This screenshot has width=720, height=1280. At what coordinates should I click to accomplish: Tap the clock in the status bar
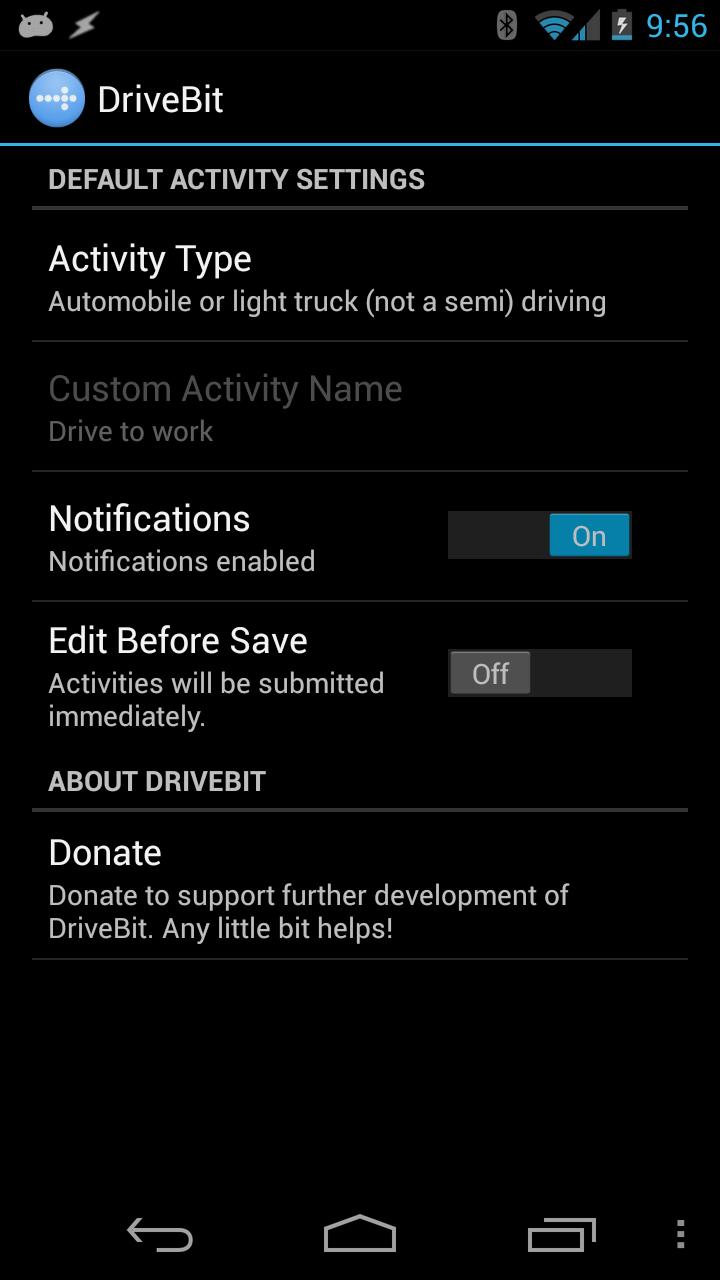pos(676,27)
